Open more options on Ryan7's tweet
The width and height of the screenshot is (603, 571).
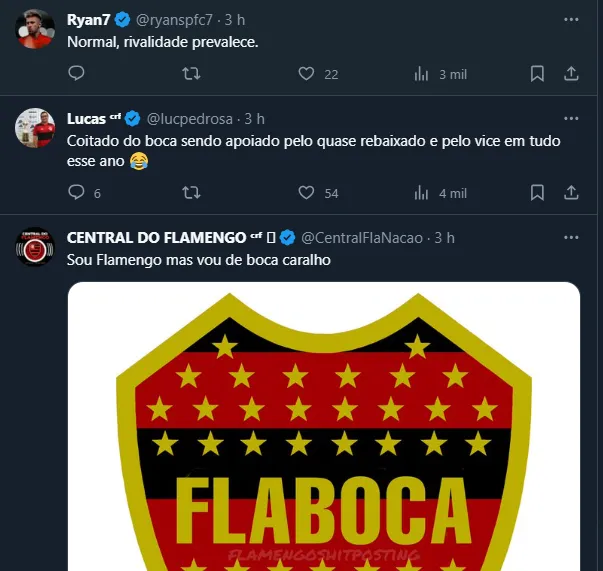571,19
